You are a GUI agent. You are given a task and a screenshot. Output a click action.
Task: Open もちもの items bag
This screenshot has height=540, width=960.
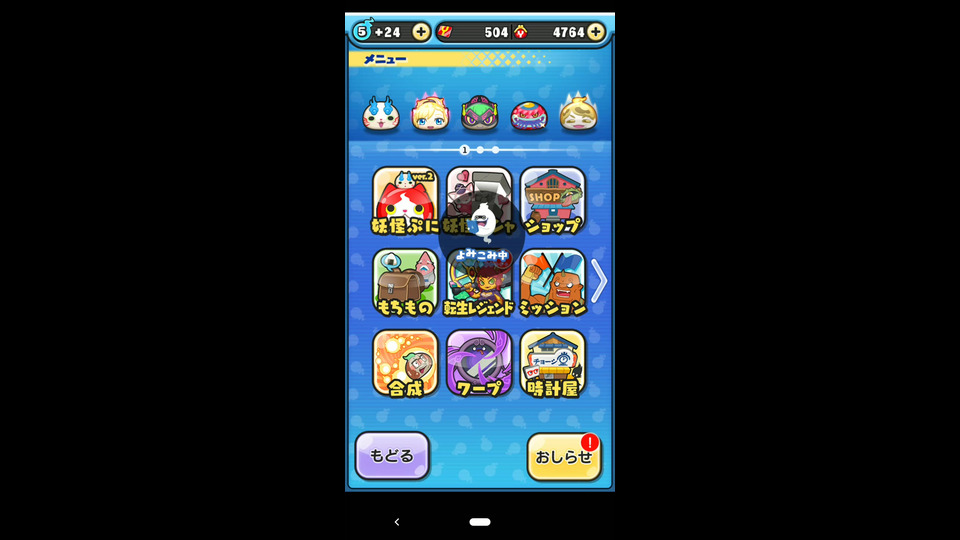pyautogui.click(x=405, y=283)
